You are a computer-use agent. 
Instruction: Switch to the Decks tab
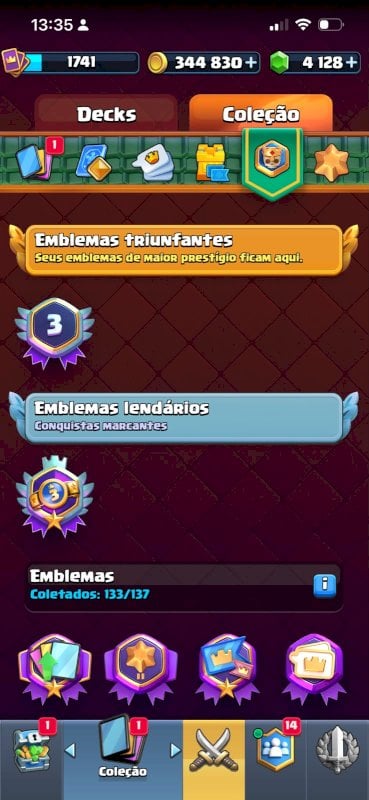point(106,114)
